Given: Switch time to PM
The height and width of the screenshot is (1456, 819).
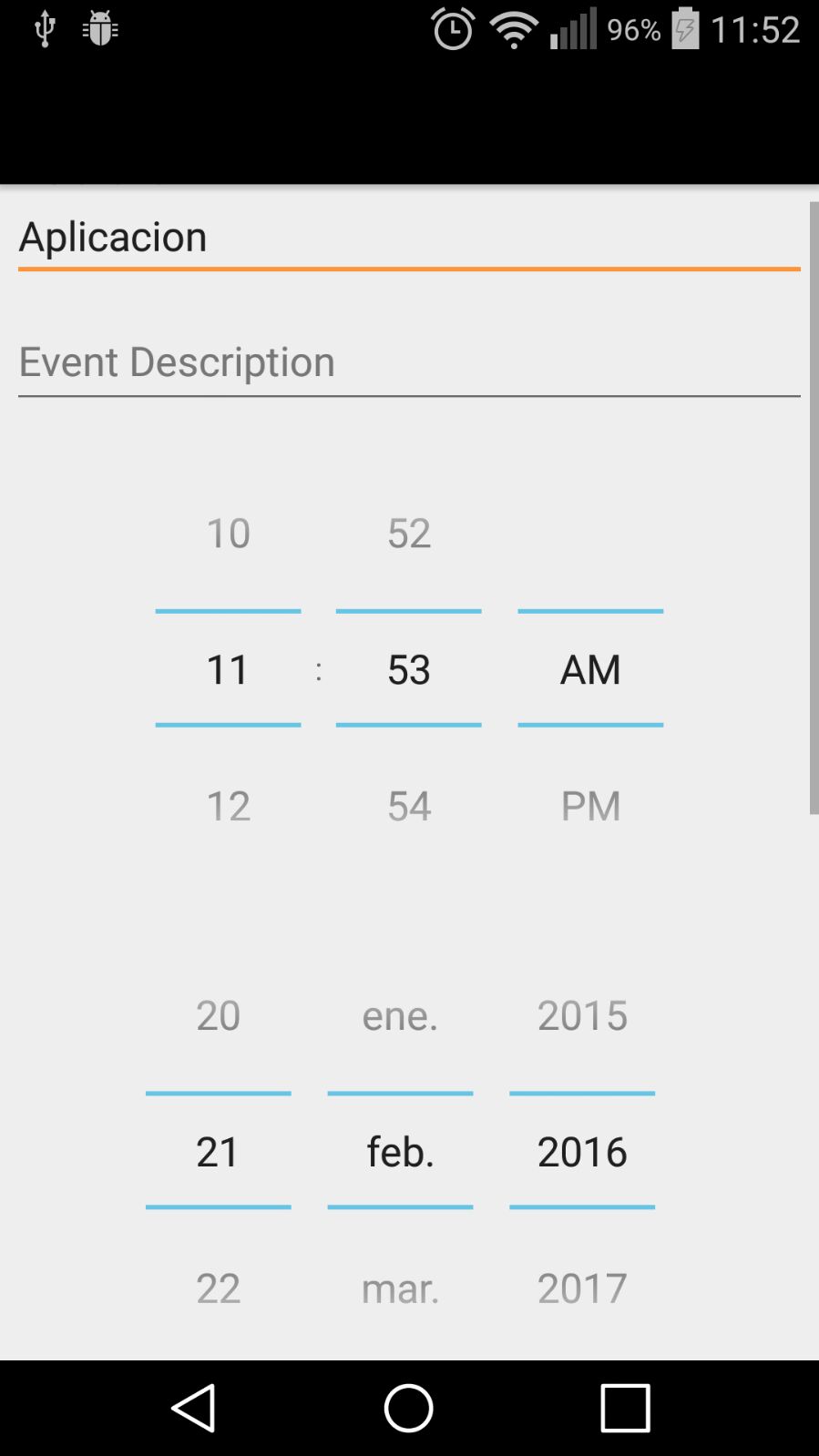Looking at the screenshot, I should click(590, 806).
